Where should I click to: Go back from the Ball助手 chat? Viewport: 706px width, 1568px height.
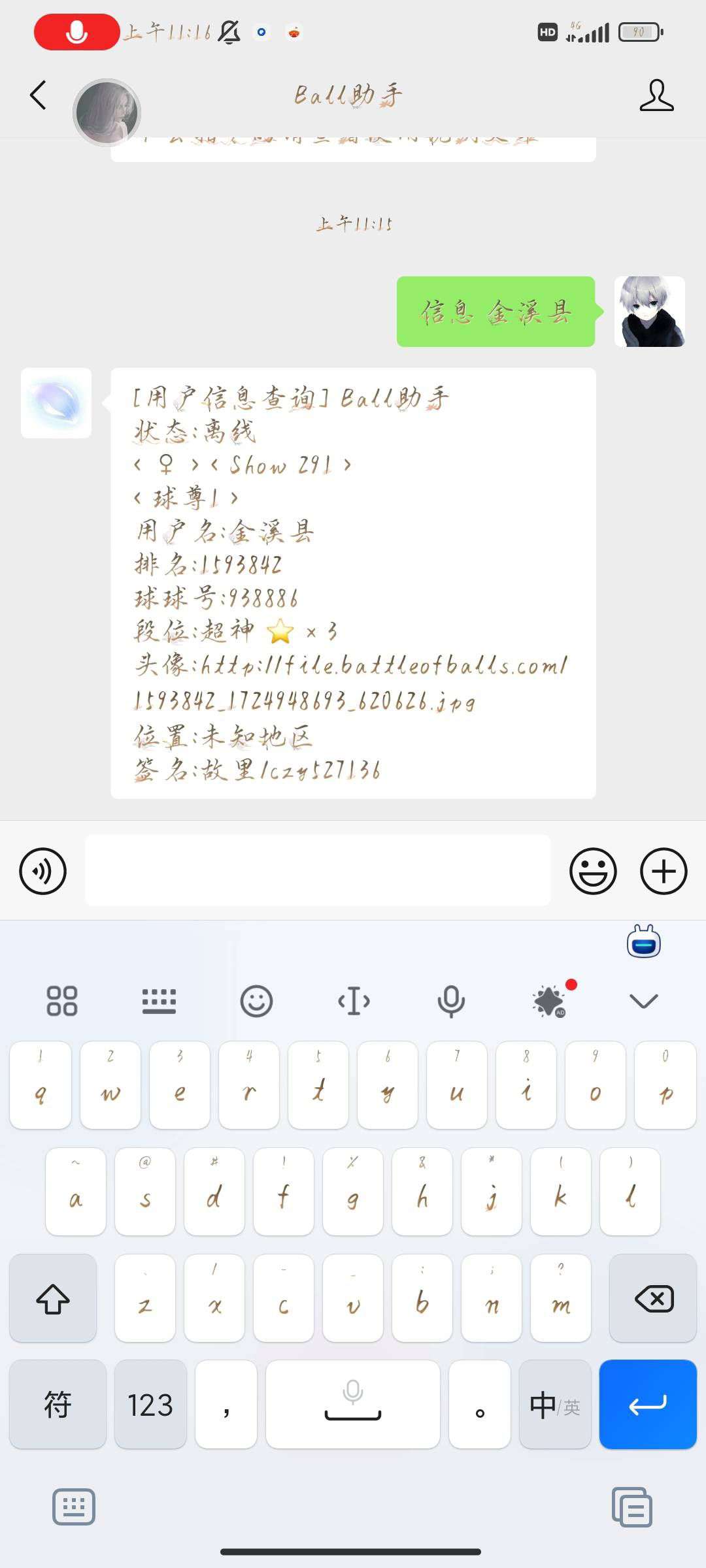(x=39, y=95)
